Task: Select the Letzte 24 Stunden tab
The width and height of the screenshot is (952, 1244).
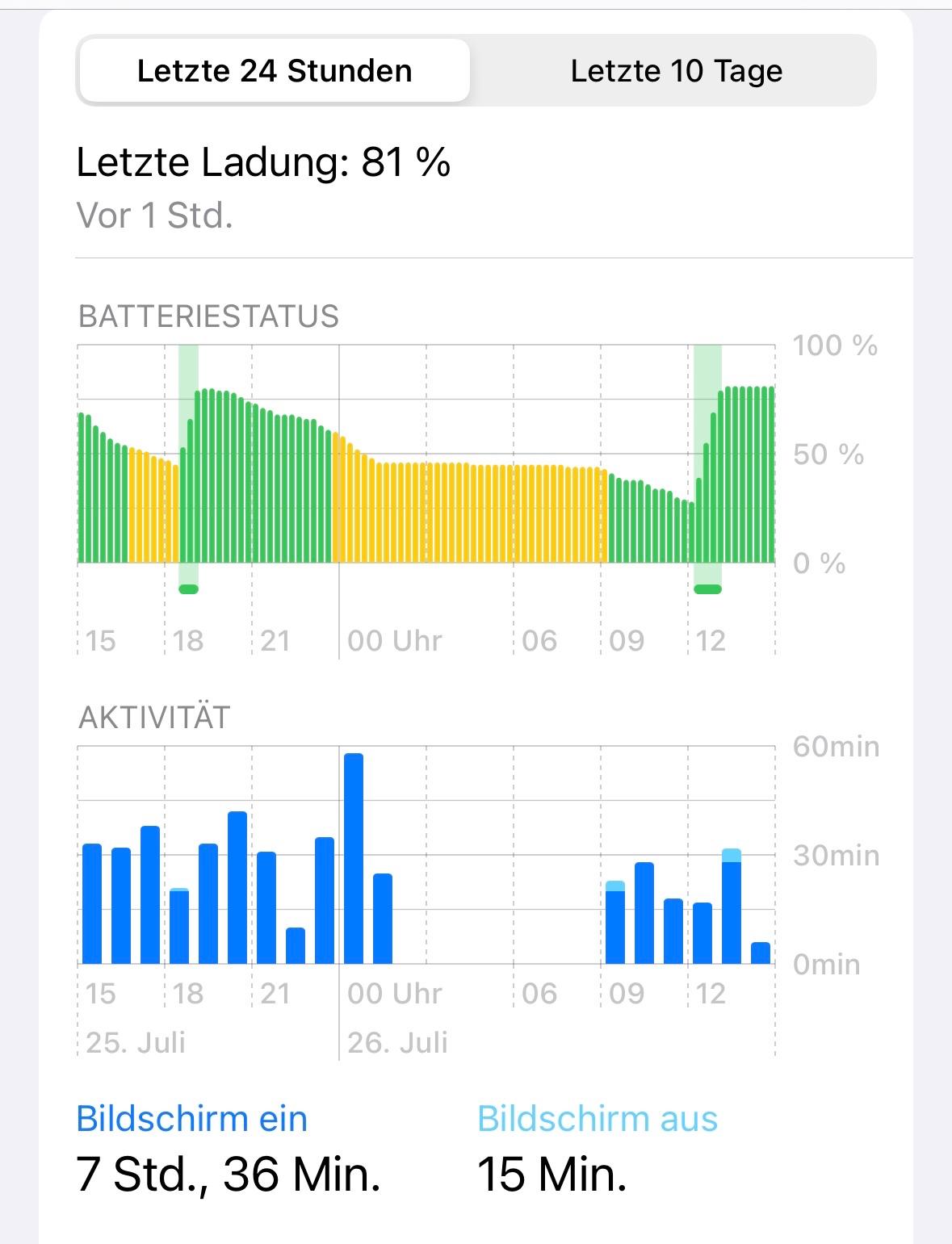Action: click(275, 71)
